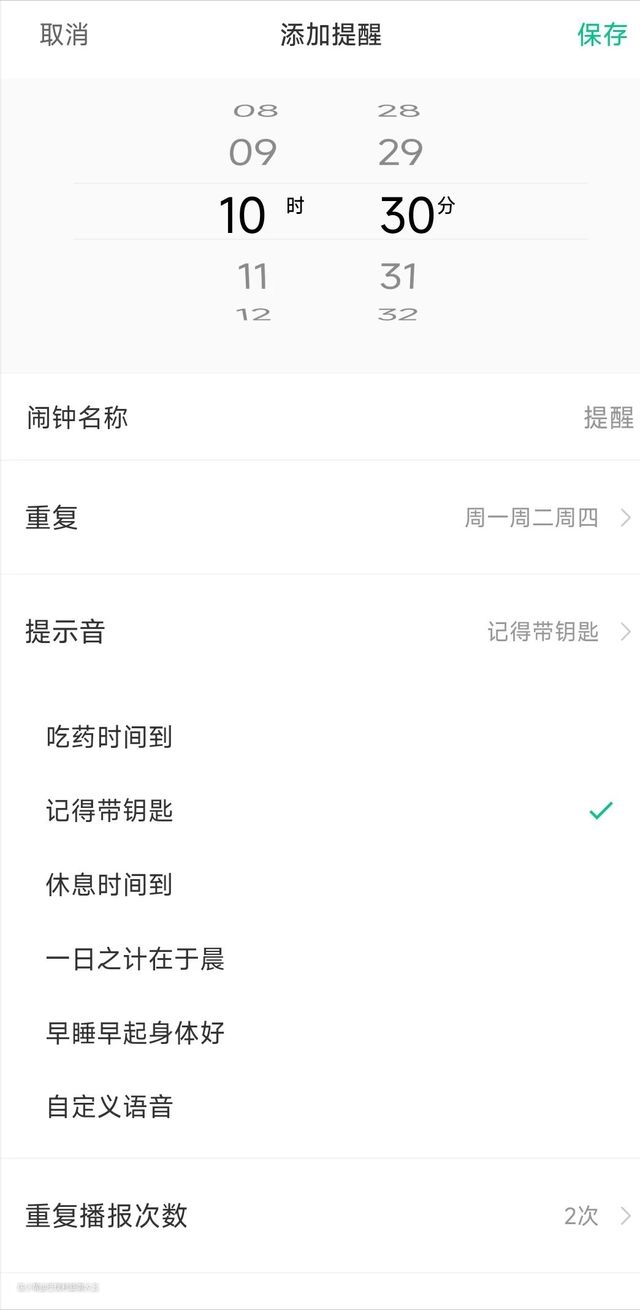The width and height of the screenshot is (640, 1310).
Task: Tap 取消 to cancel adding reminder
Action: tap(64, 35)
